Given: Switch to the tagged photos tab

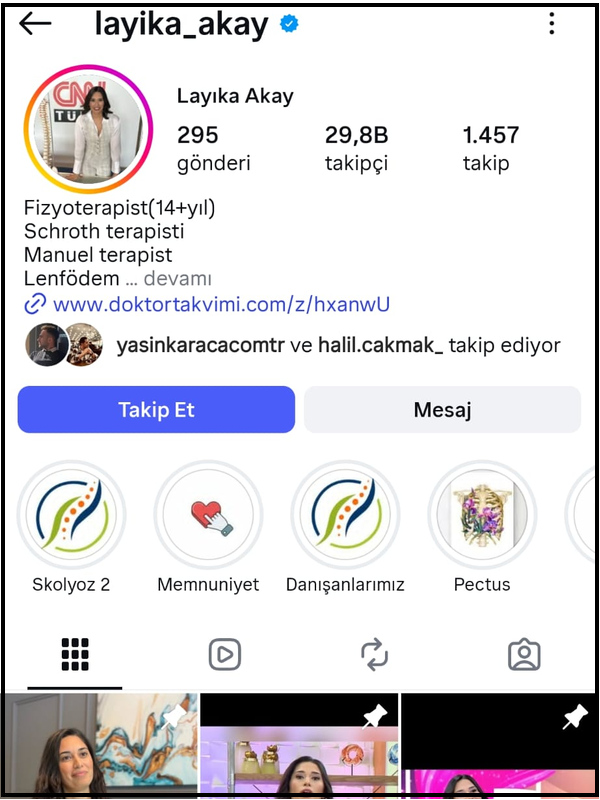Looking at the screenshot, I should tap(524, 655).
